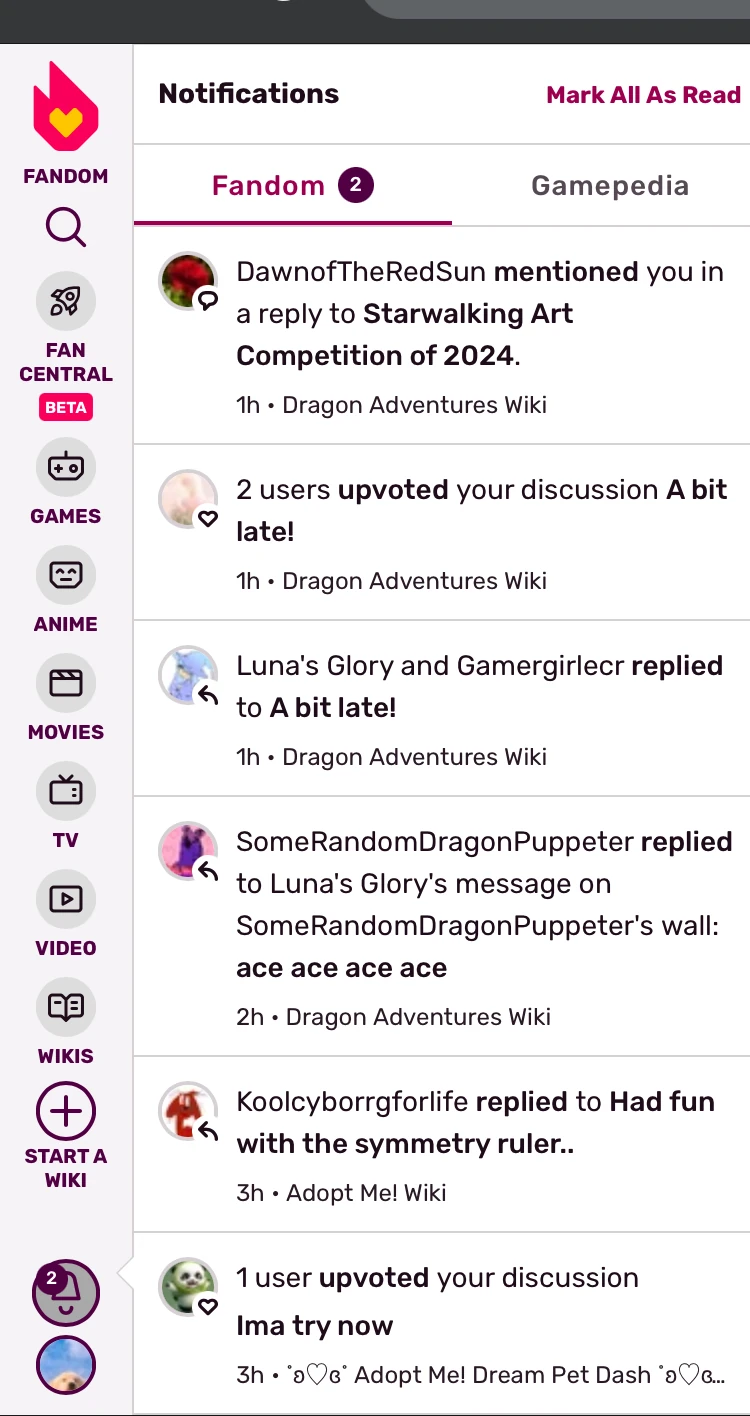Open the user profile avatar
This screenshot has width=750, height=1416.
pyautogui.click(x=66, y=1365)
